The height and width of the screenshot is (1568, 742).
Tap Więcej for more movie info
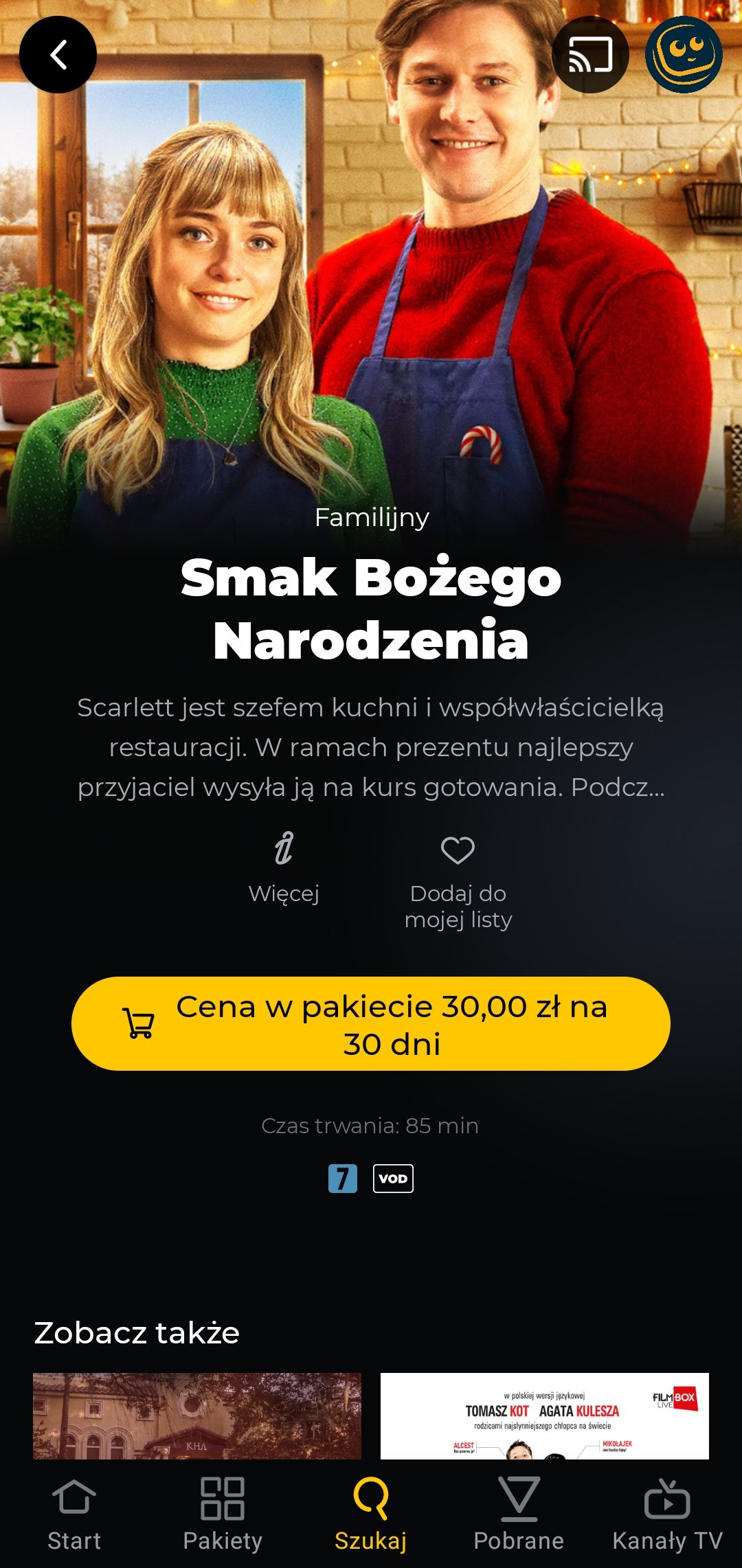284,868
